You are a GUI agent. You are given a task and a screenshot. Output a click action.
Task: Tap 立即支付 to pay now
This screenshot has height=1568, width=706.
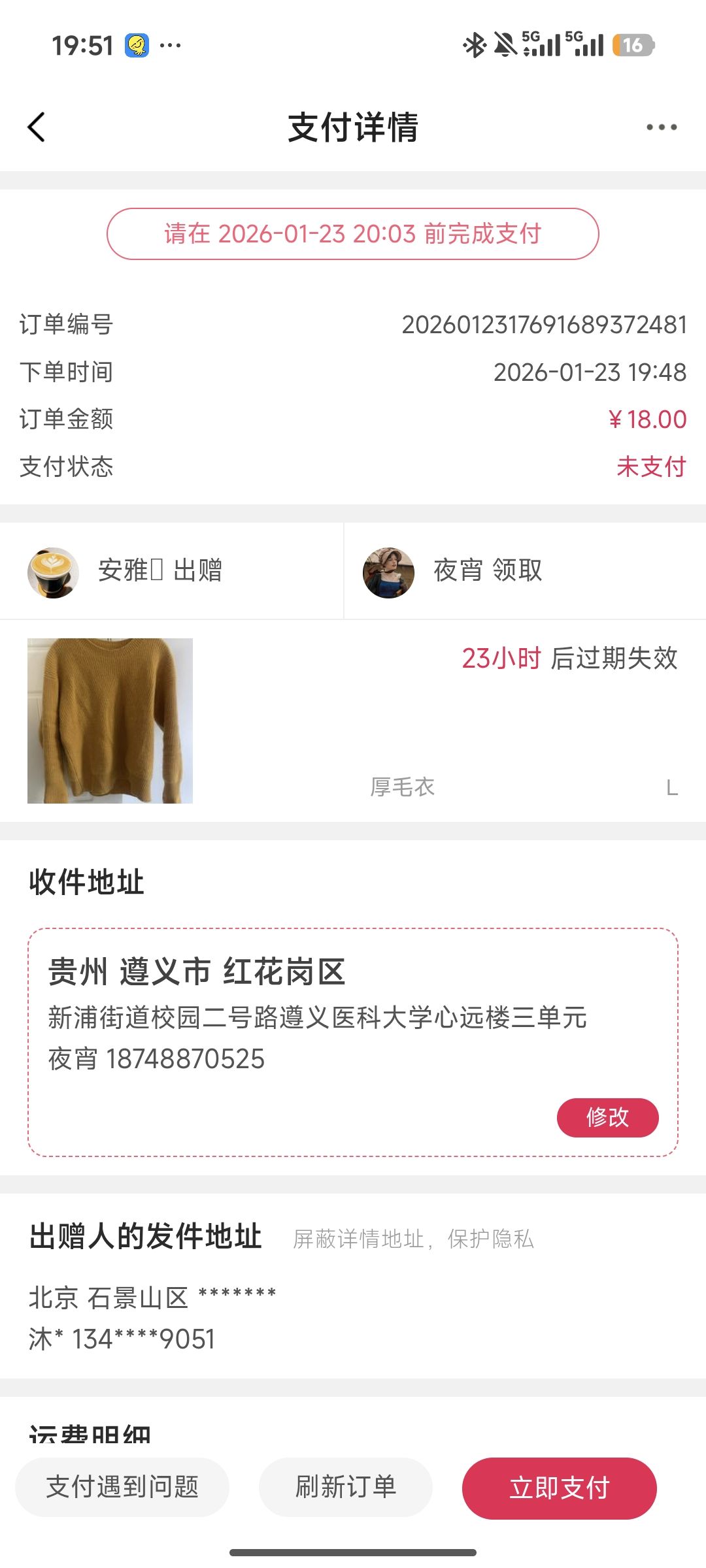(559, 1488)
